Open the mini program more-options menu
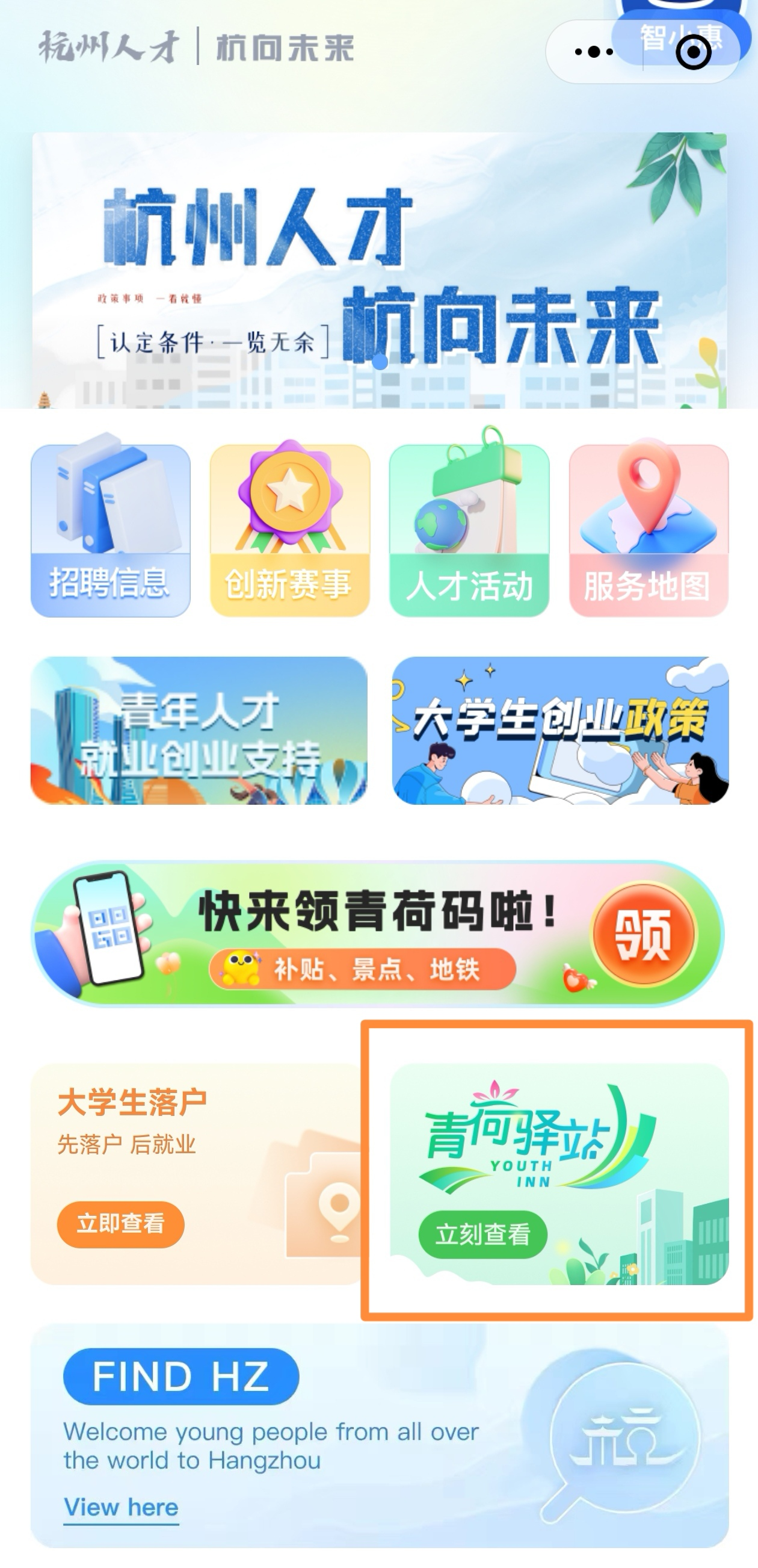Viewport: 758px width, 1568px height. coord(593,52)
